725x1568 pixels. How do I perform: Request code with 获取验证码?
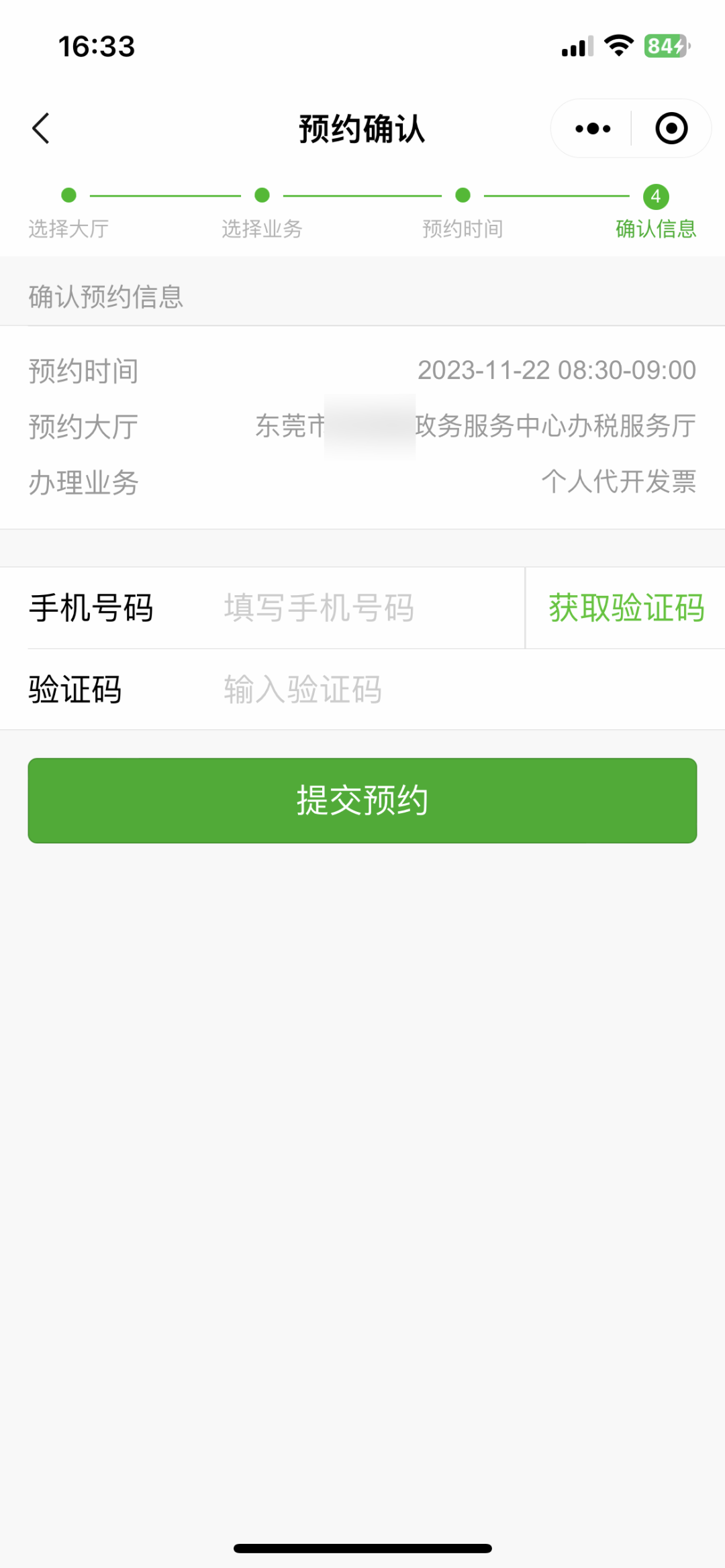coord(626,608)
